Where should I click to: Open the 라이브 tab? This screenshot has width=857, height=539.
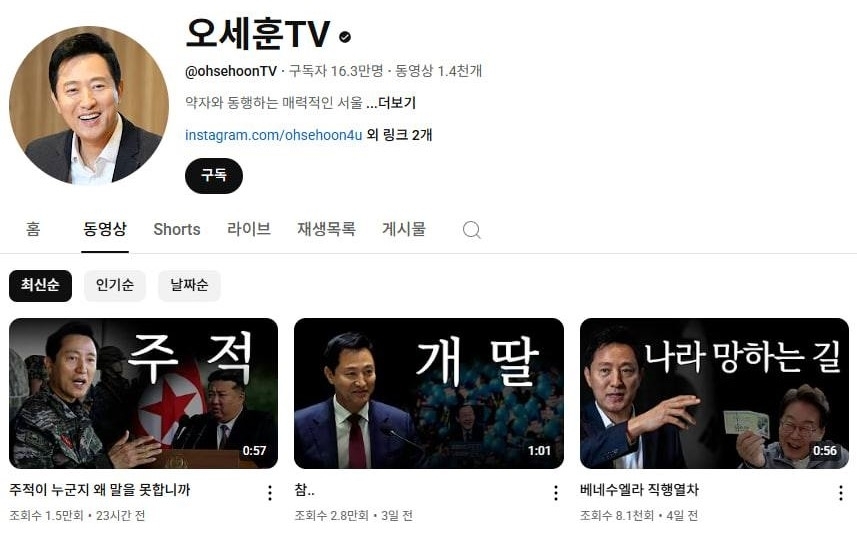point(248,229)
